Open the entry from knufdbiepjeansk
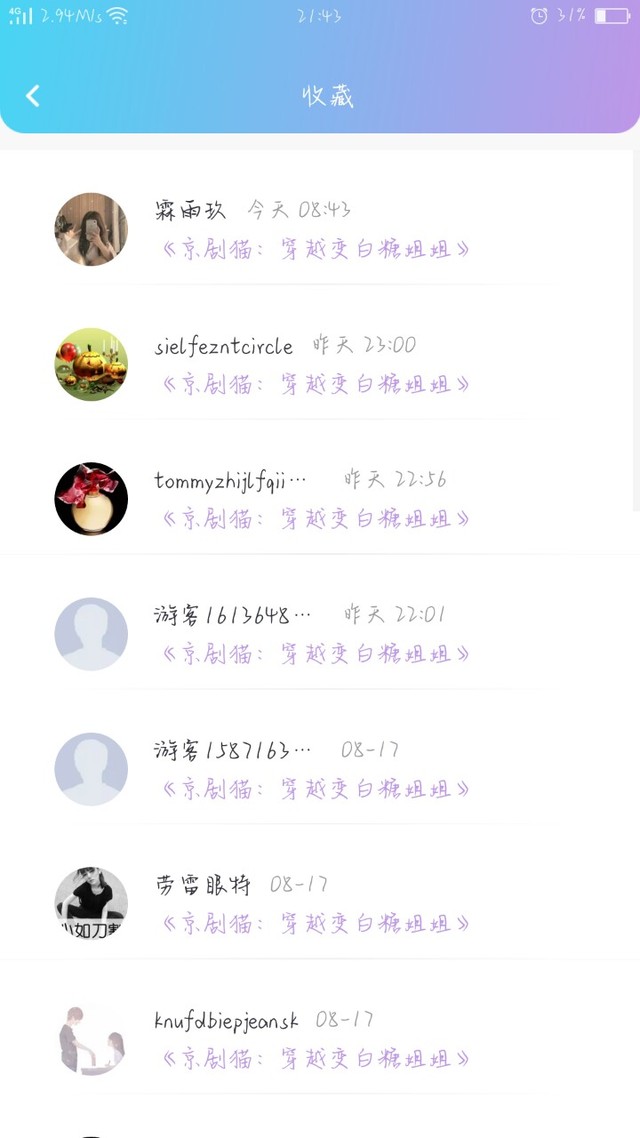640x1138 pixels. 315,1040
